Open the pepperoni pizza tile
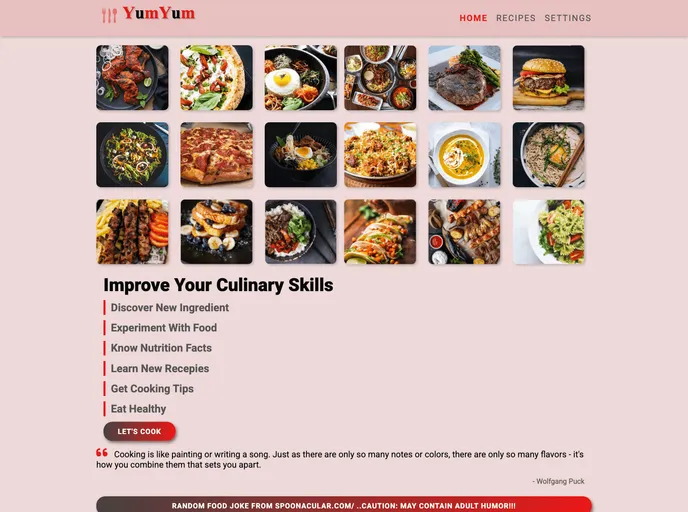The image size is (688, 512). [x=216, y=155]
